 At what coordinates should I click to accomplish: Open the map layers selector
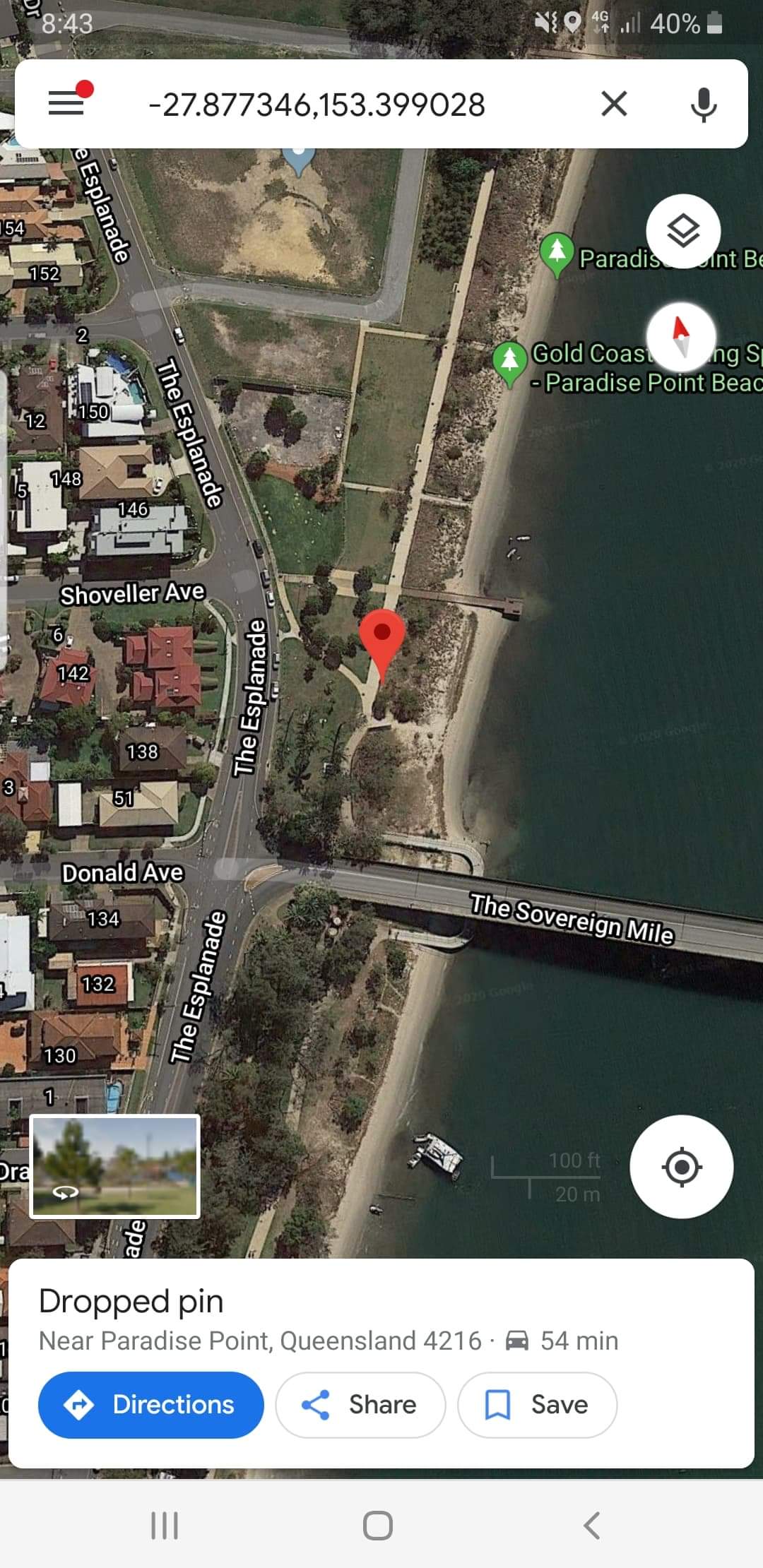[x=683, y=231]
